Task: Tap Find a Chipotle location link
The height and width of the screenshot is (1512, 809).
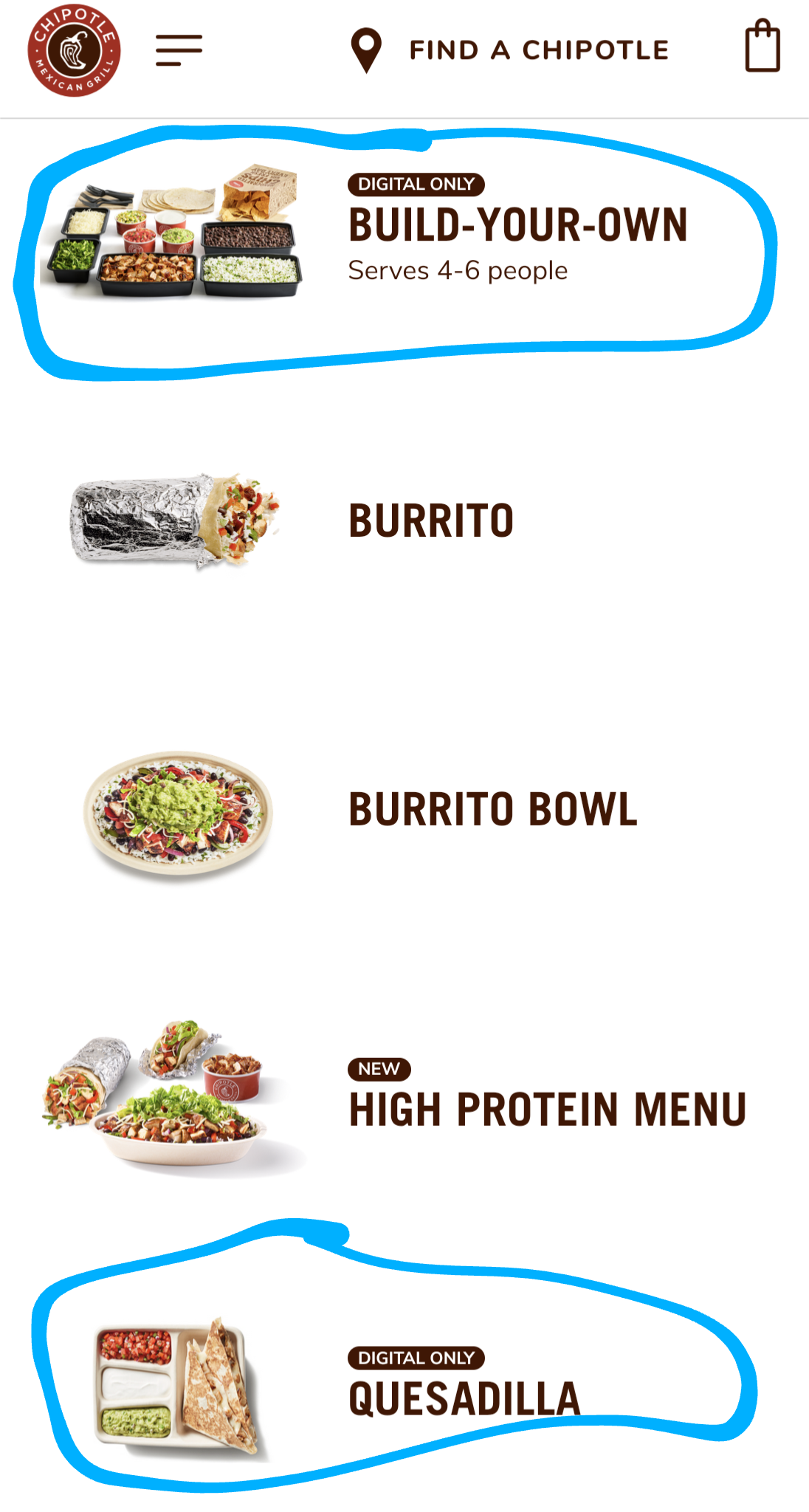Action: coord(511,50)
